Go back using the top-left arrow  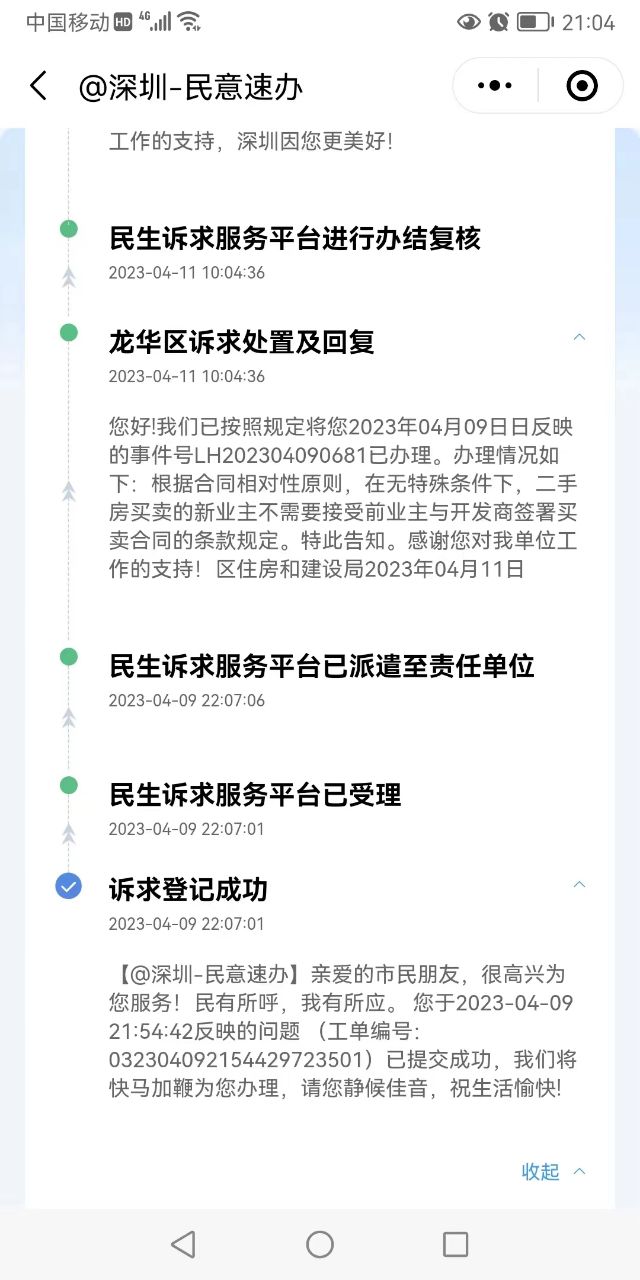(38, 86)
